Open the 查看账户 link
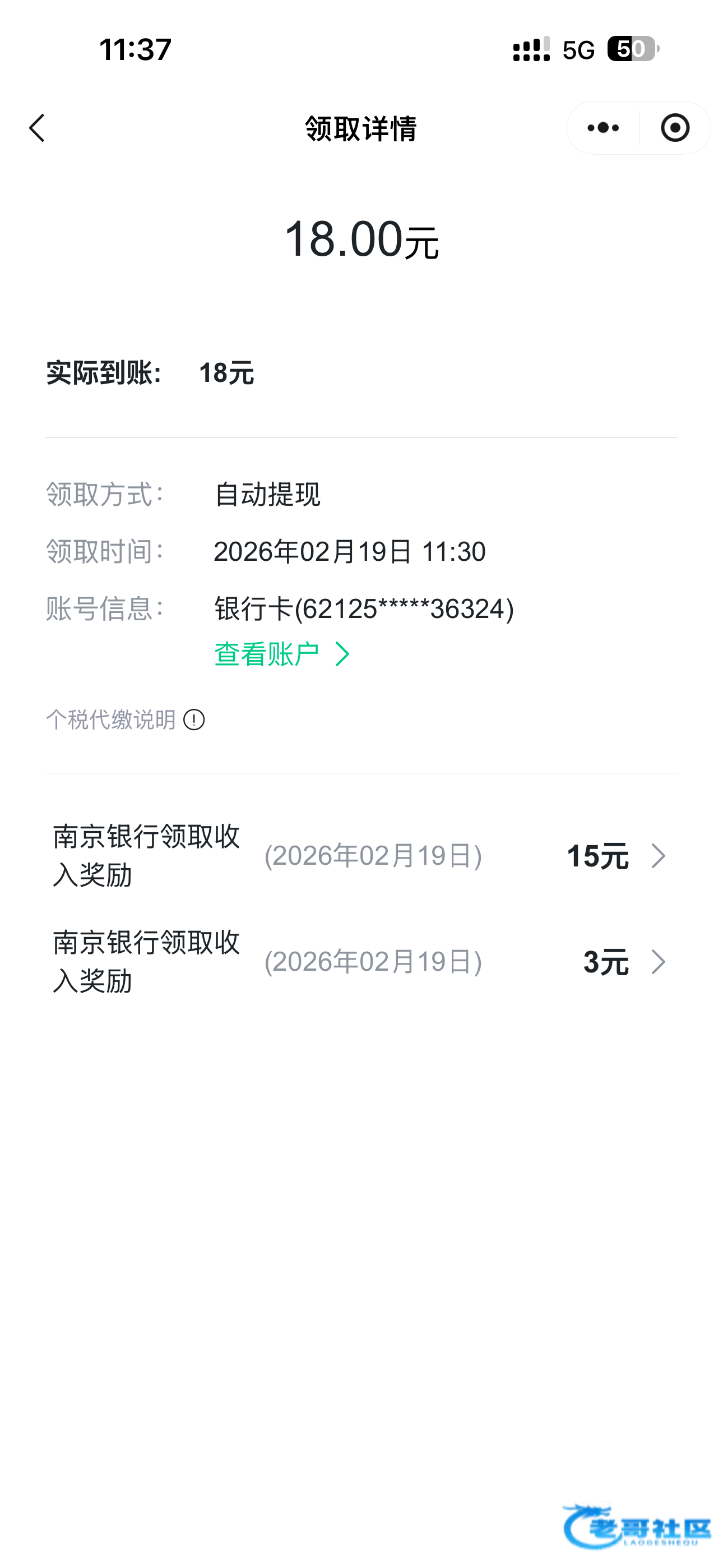Viewport: 723px width, 1568px height. [281, 654]
